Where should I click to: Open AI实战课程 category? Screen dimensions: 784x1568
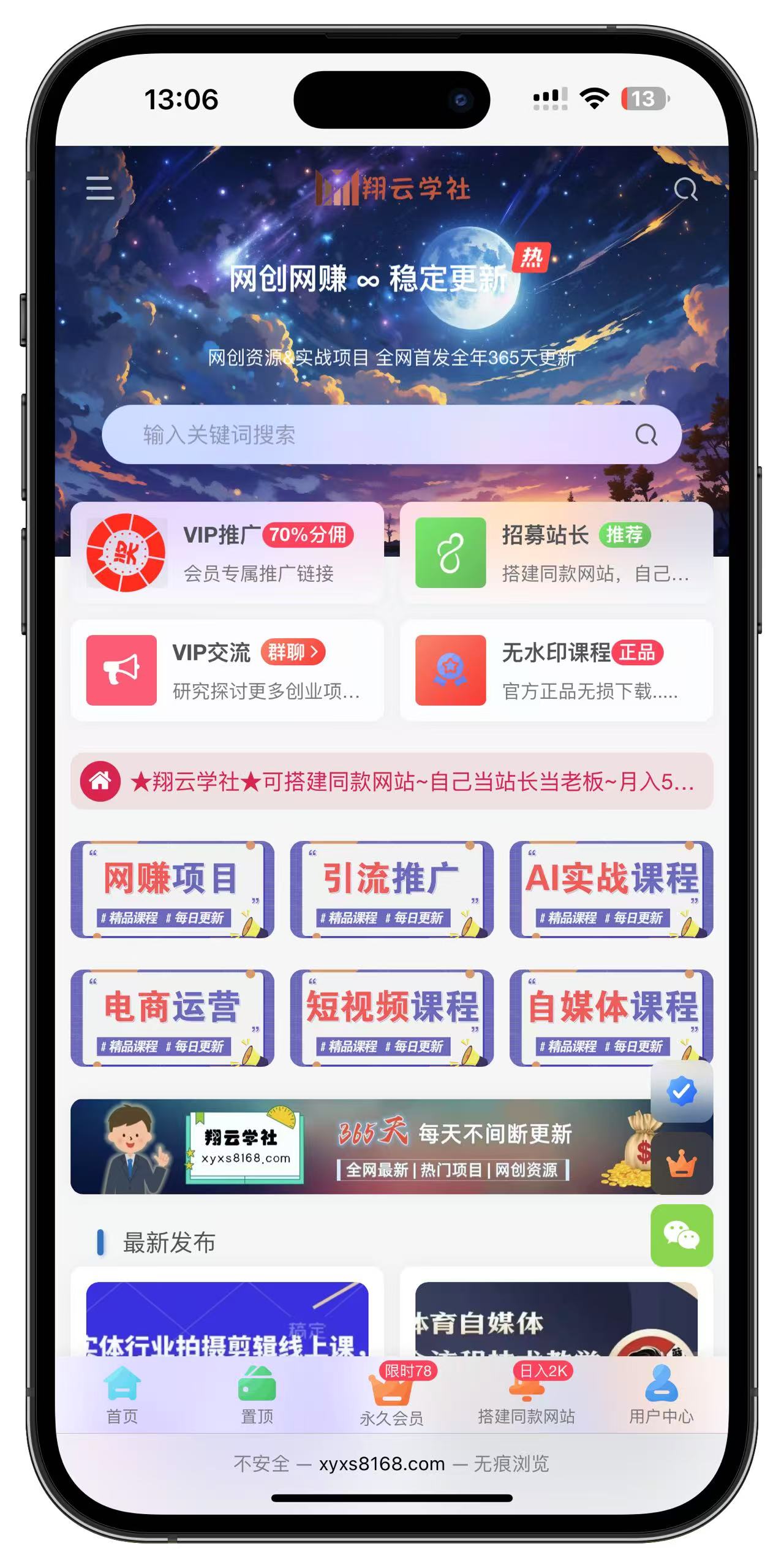pyautogui.click(x=611, y=889)
